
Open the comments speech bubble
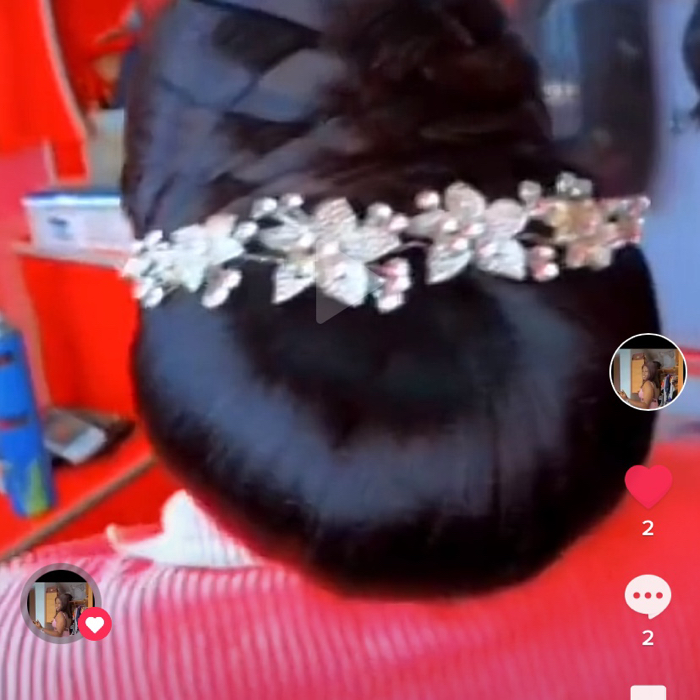click(648, 597)
